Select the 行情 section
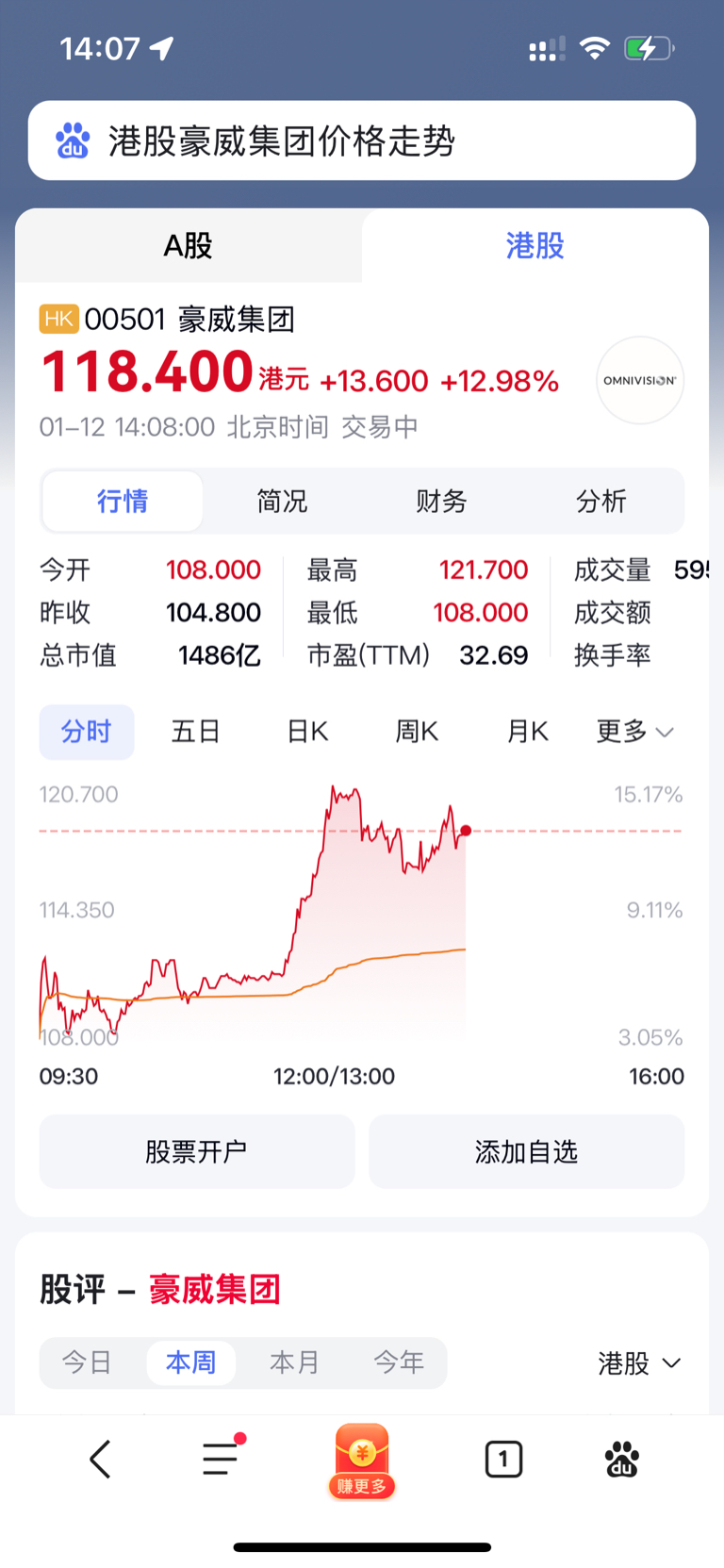Viewport: 724px width, 1568px height. [x=123, y=502]
